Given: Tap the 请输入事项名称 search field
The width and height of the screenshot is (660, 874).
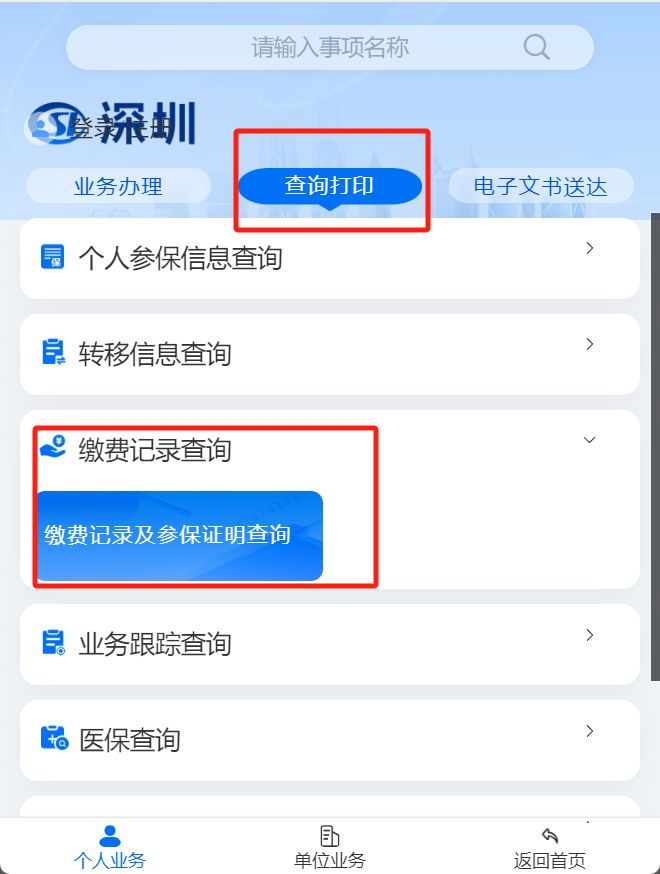Looking at the screenshot, I should click(x=330, y=47).
